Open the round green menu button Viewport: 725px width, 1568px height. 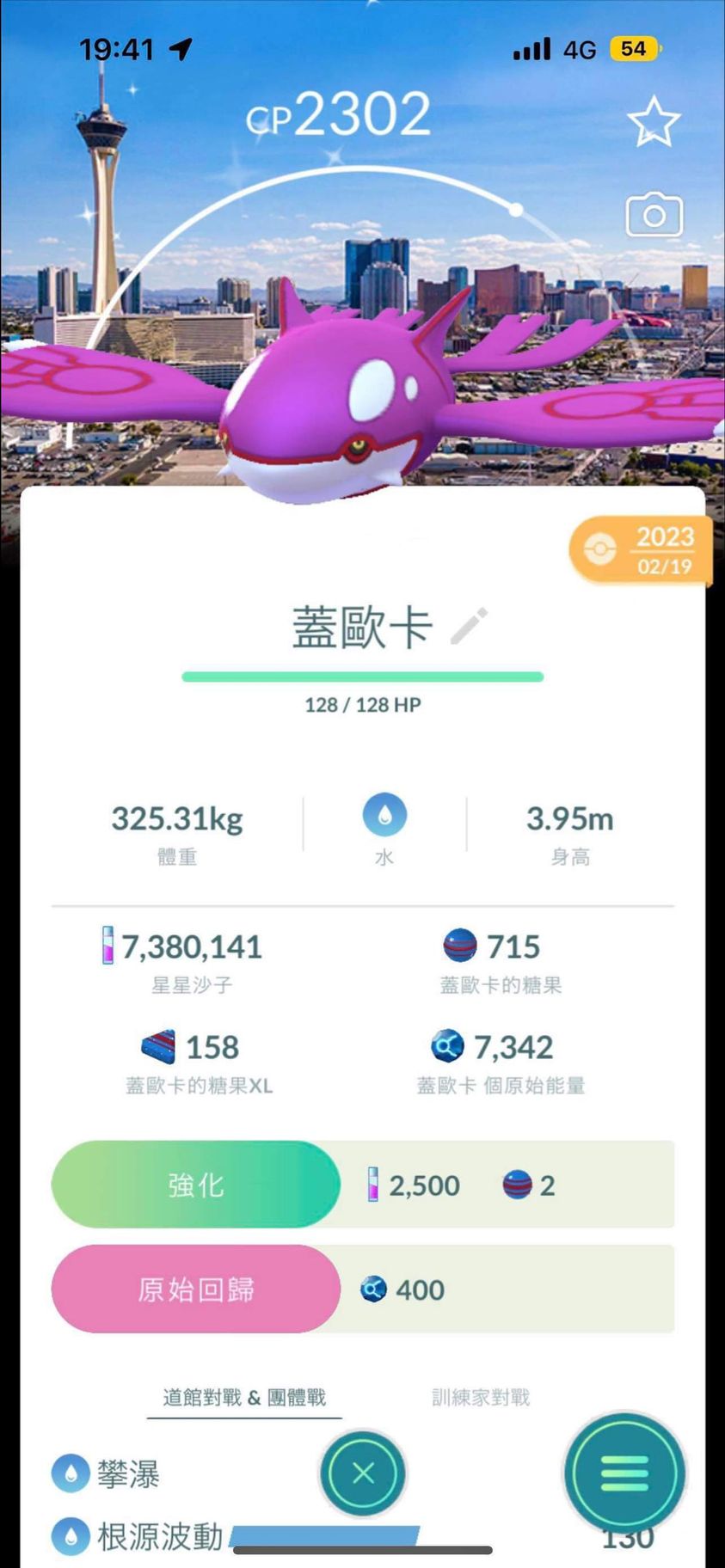(624, 1473)
